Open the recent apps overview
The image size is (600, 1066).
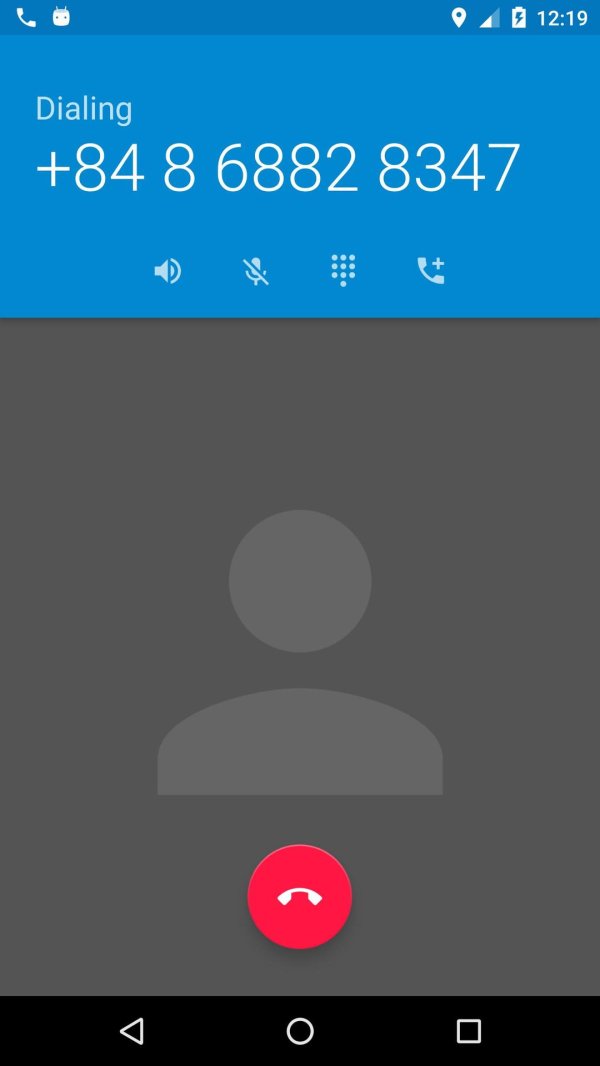[468, 1031]
